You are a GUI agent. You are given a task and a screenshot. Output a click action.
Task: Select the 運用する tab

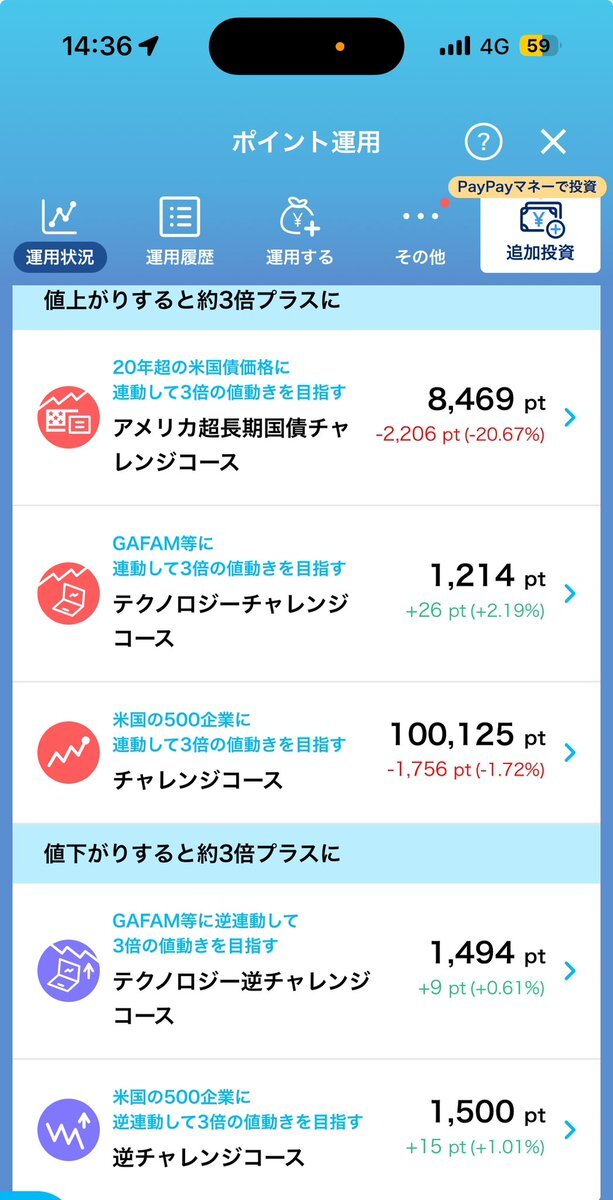pos(299,233)
